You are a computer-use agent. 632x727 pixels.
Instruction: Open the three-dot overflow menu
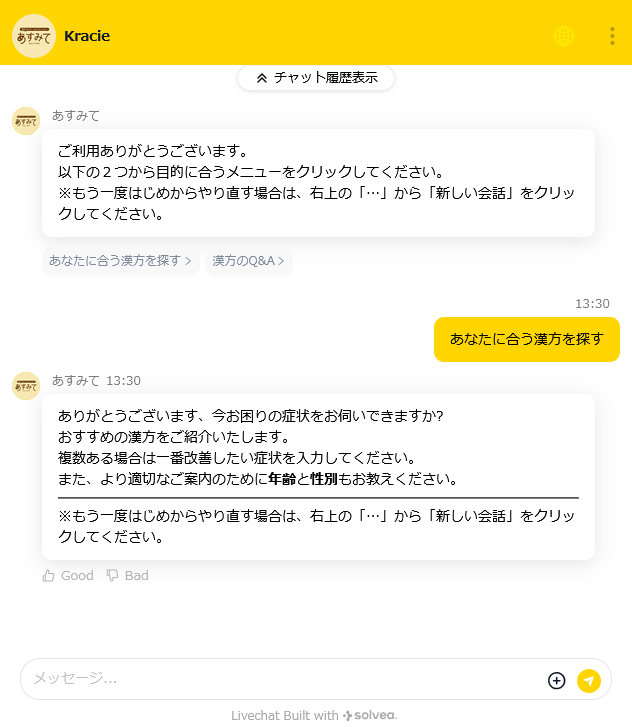tap(612, 36)
